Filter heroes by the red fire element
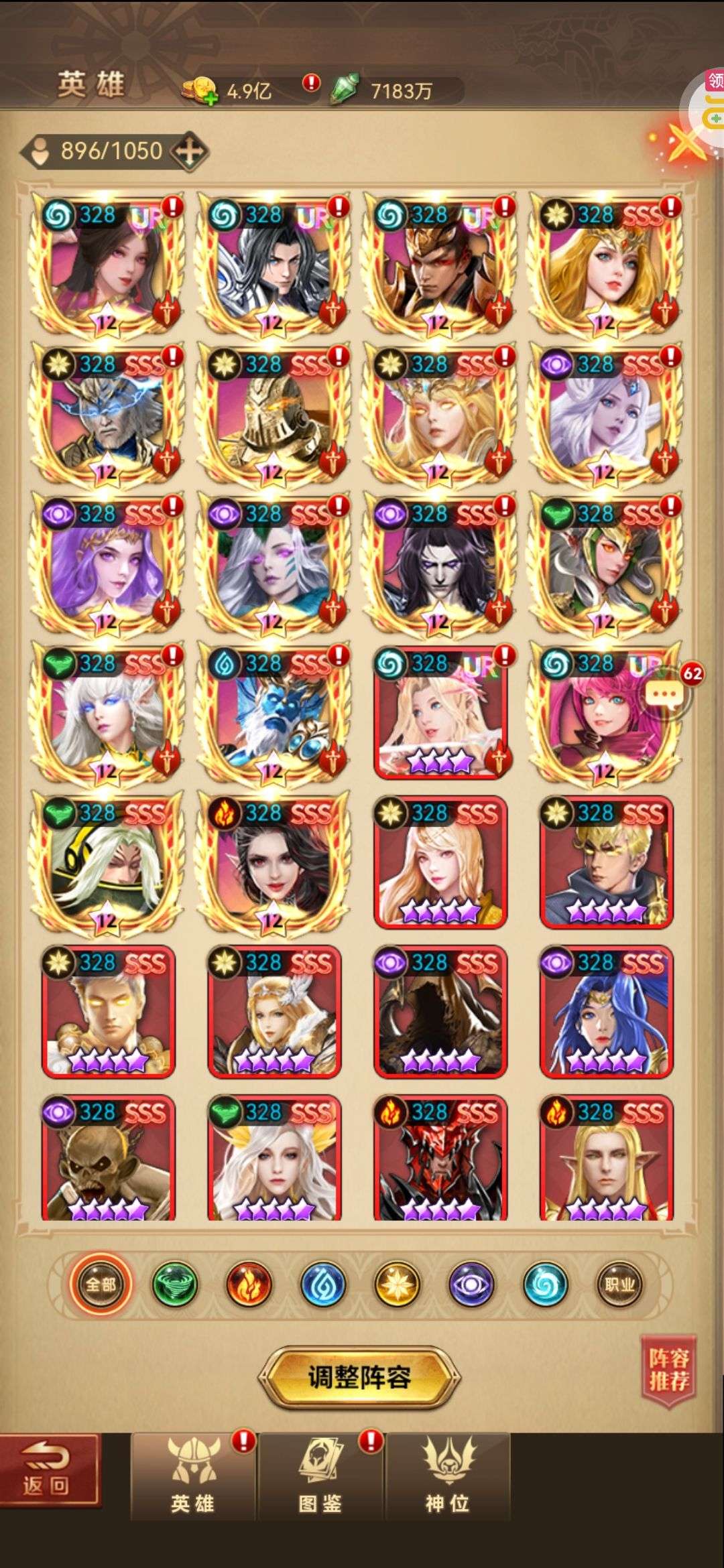This screenshot has height=1568, width=724. point(249,1285)
